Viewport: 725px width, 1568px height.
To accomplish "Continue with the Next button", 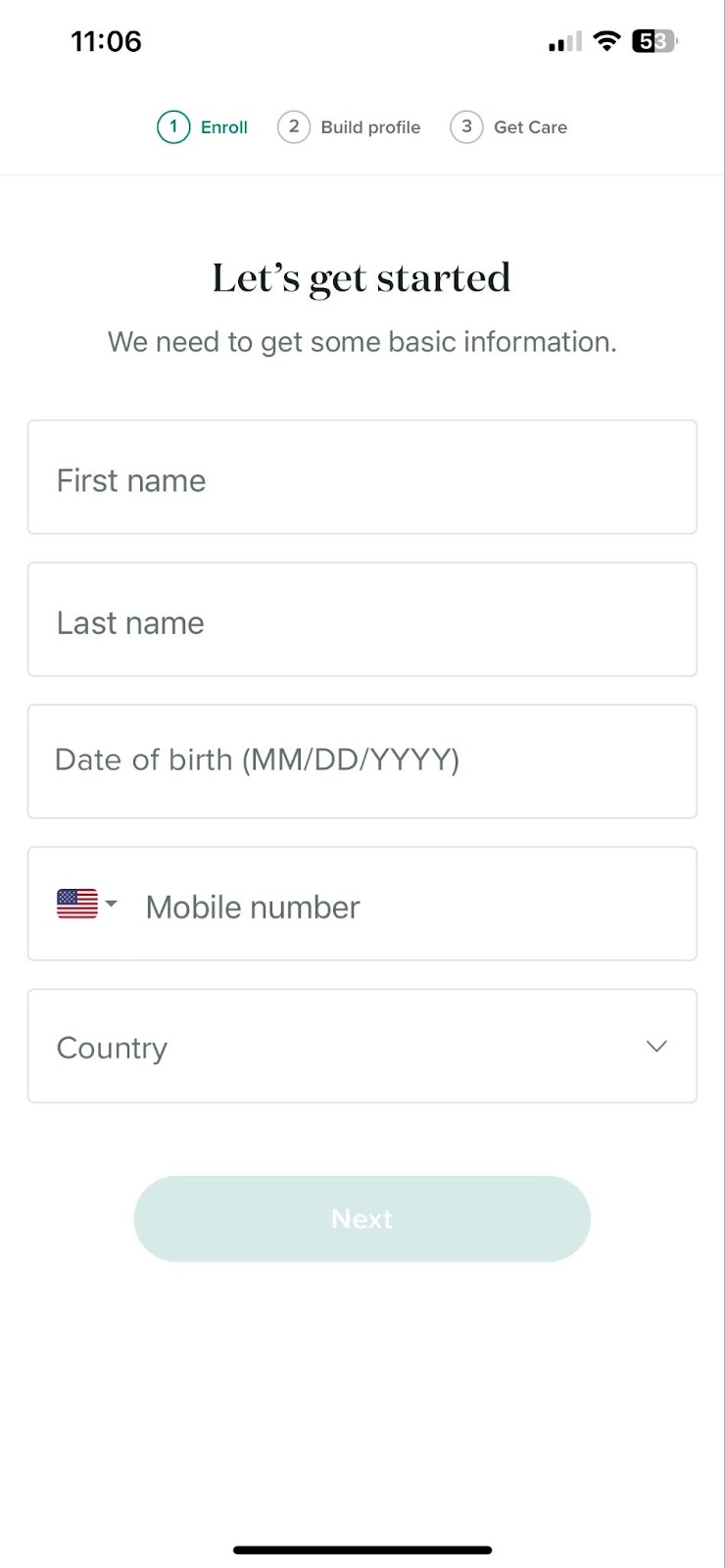I will [362, 1218].
